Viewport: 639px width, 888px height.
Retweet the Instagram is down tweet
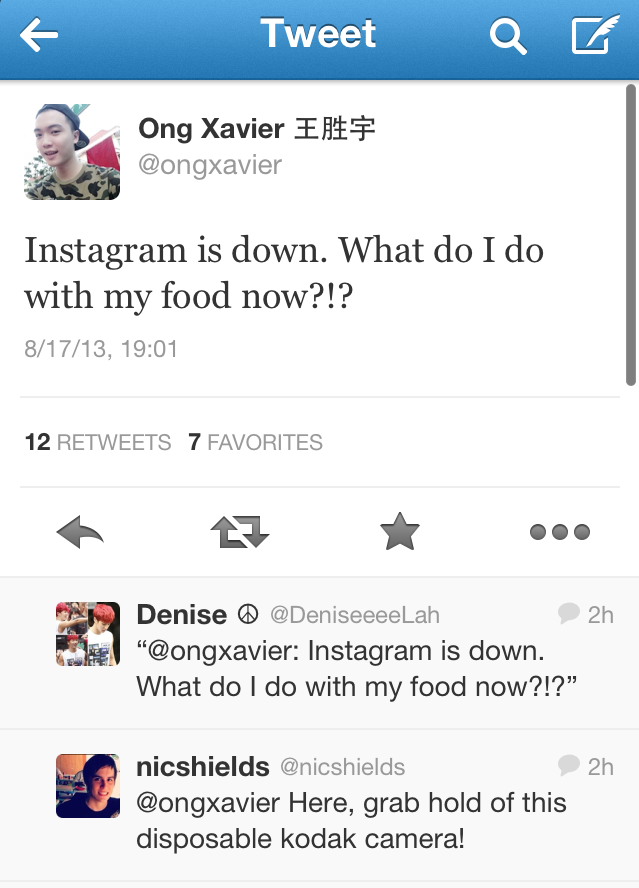point(240,532)
